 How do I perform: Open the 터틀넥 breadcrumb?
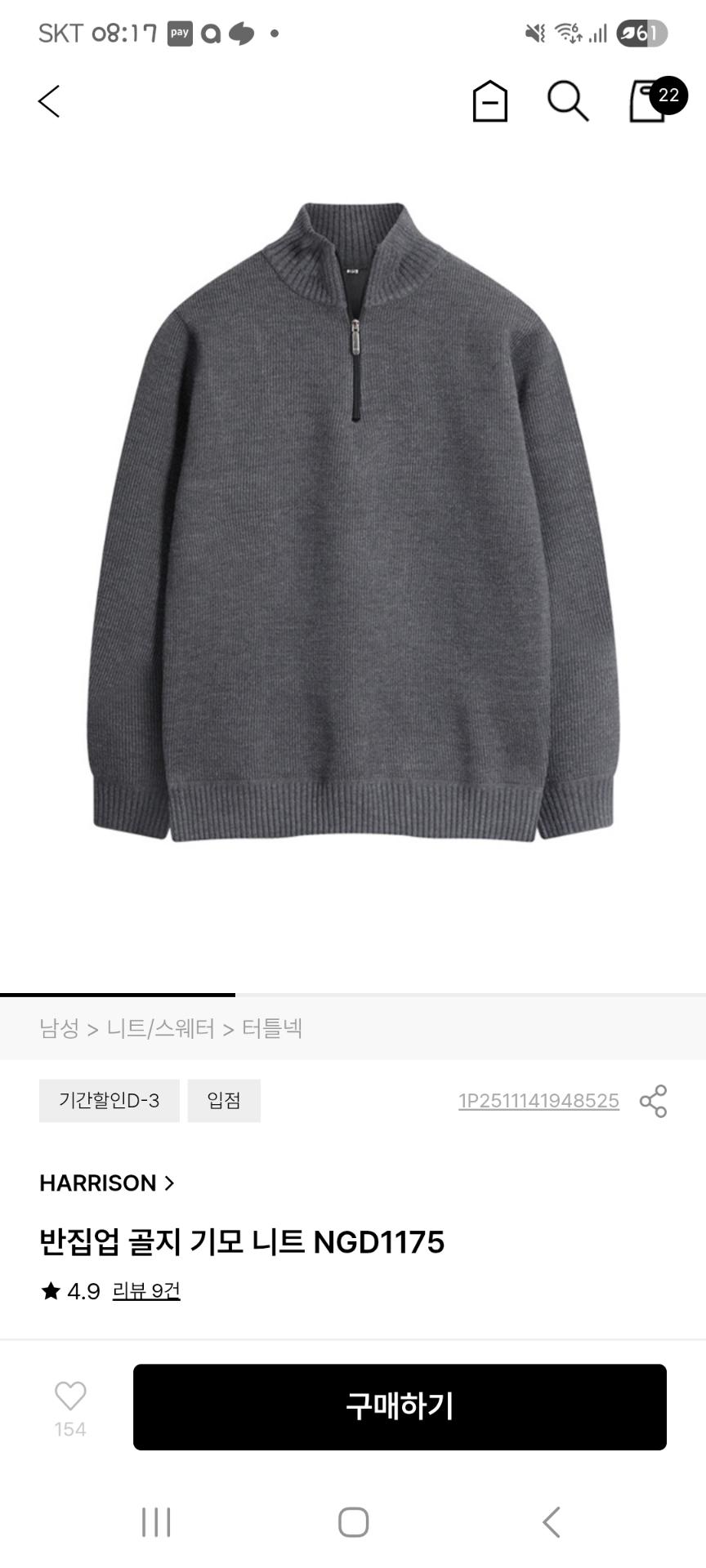272,1028
